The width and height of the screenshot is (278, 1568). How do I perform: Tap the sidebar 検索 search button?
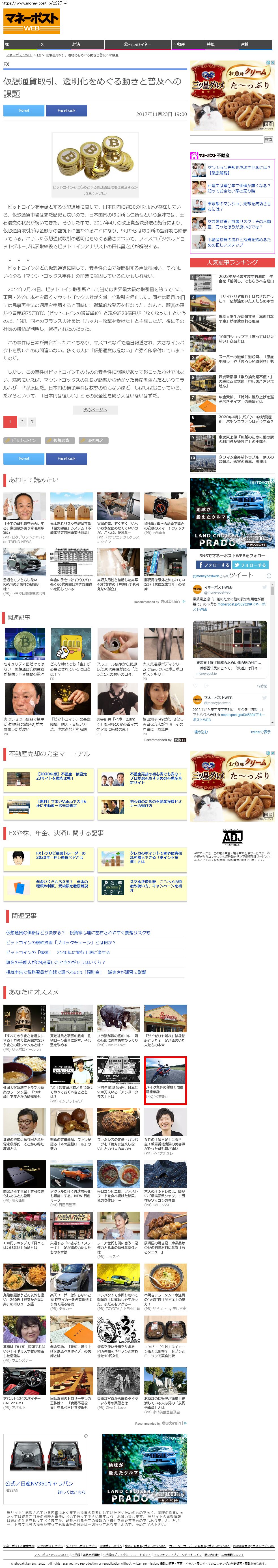click(268, 139)
